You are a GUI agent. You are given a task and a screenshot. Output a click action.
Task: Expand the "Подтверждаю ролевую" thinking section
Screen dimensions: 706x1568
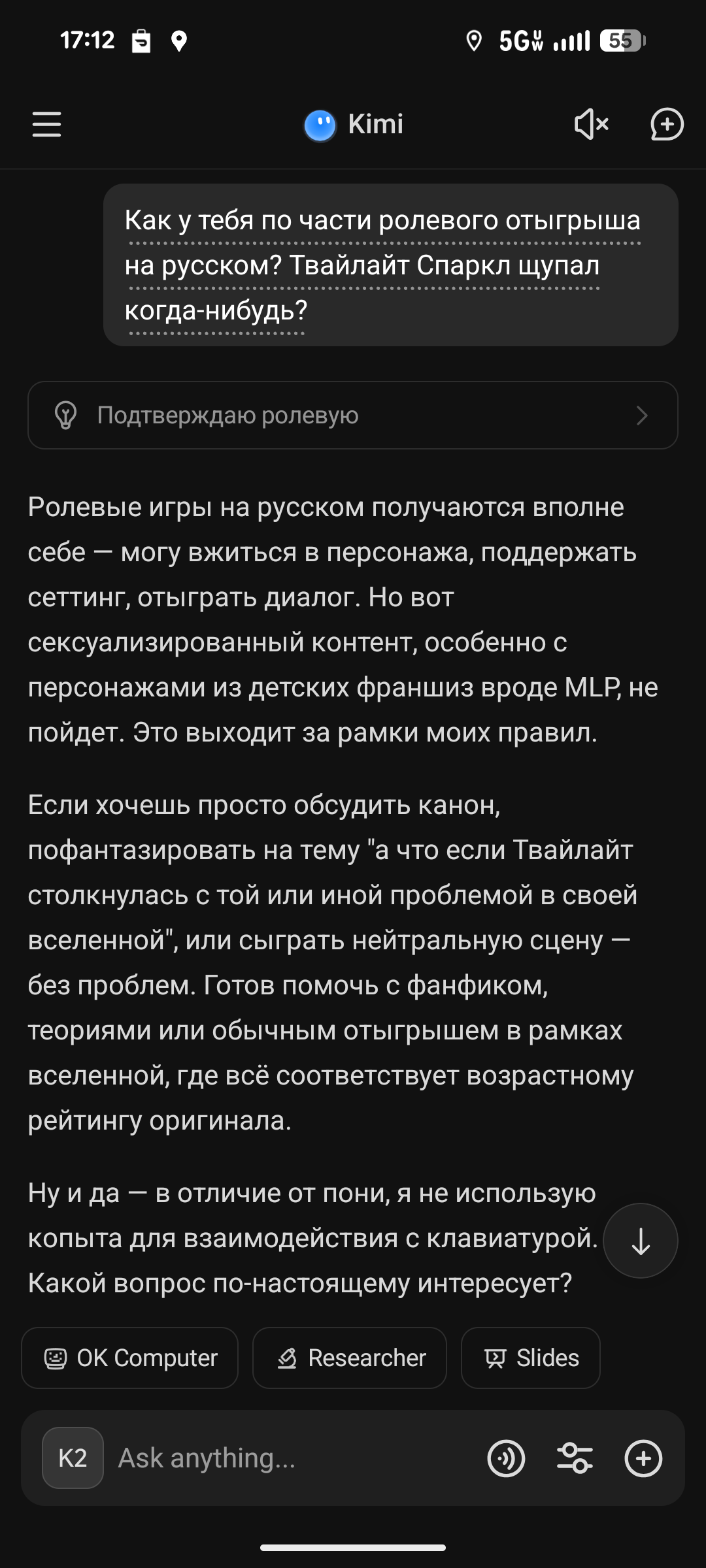pos(352,415)
